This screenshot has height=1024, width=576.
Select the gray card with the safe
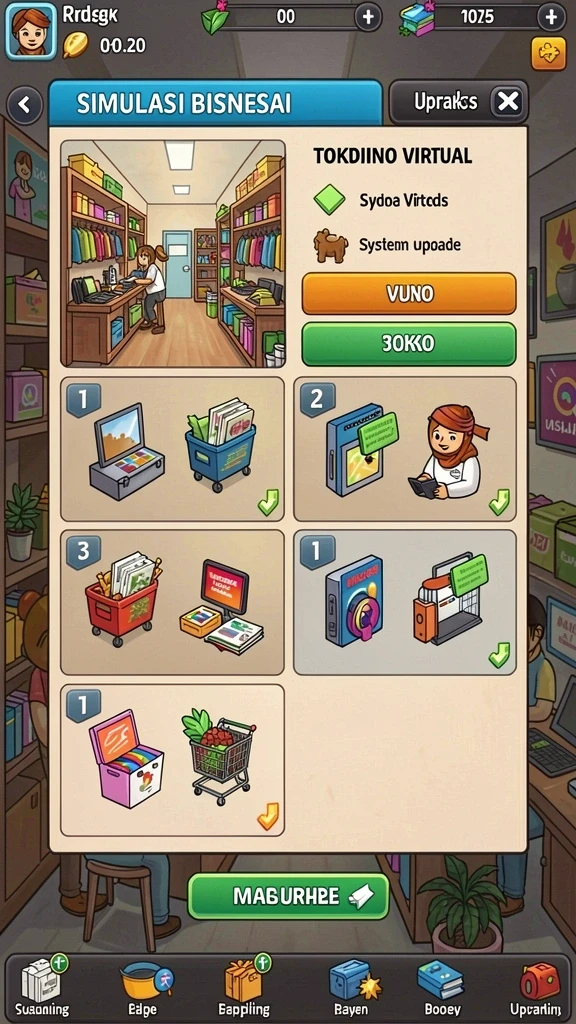tap(405, 602)
